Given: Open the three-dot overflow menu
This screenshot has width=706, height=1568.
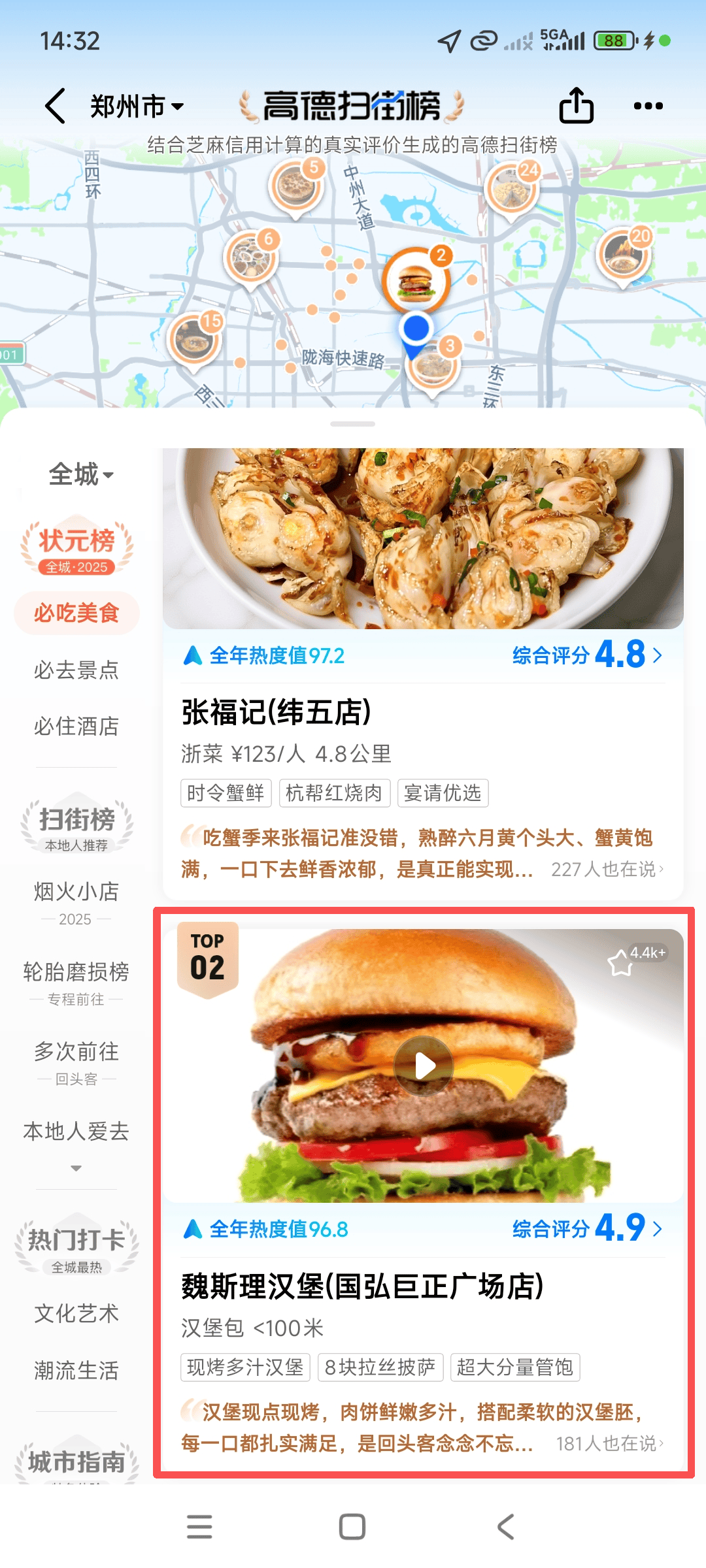Looking at the screenshot, I should click(648, 106).
